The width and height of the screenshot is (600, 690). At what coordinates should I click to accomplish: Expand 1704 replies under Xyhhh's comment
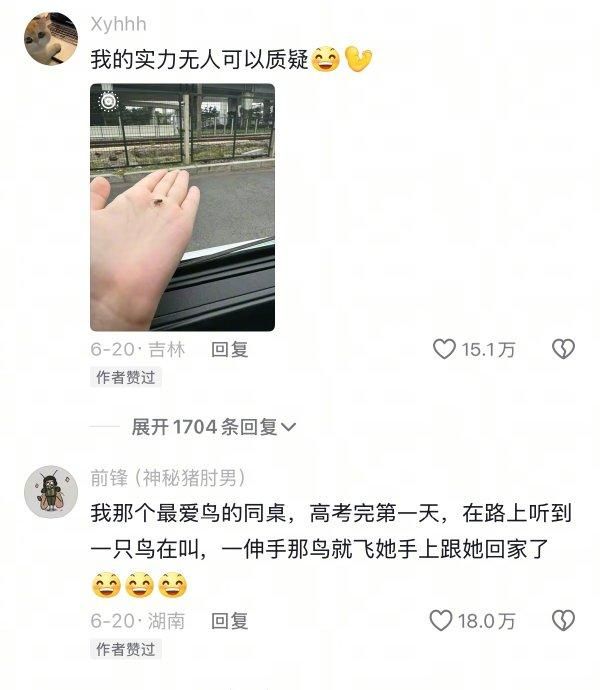point(213,427)
